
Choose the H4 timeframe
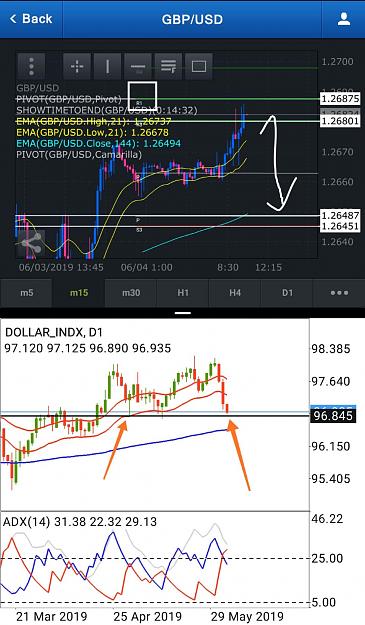[x=235, y=293]
